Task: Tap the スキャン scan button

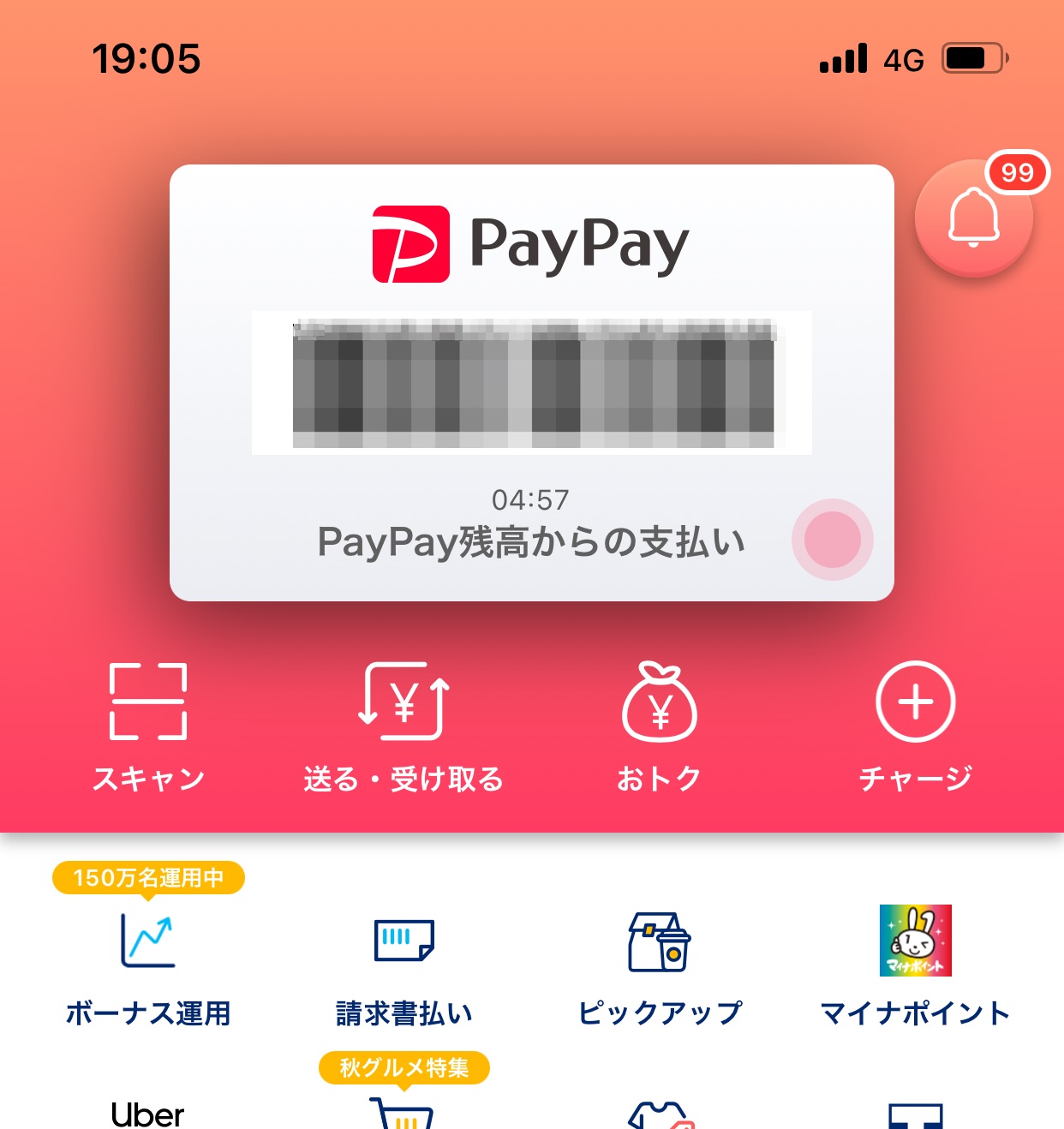Action: [x=148, y=724]
